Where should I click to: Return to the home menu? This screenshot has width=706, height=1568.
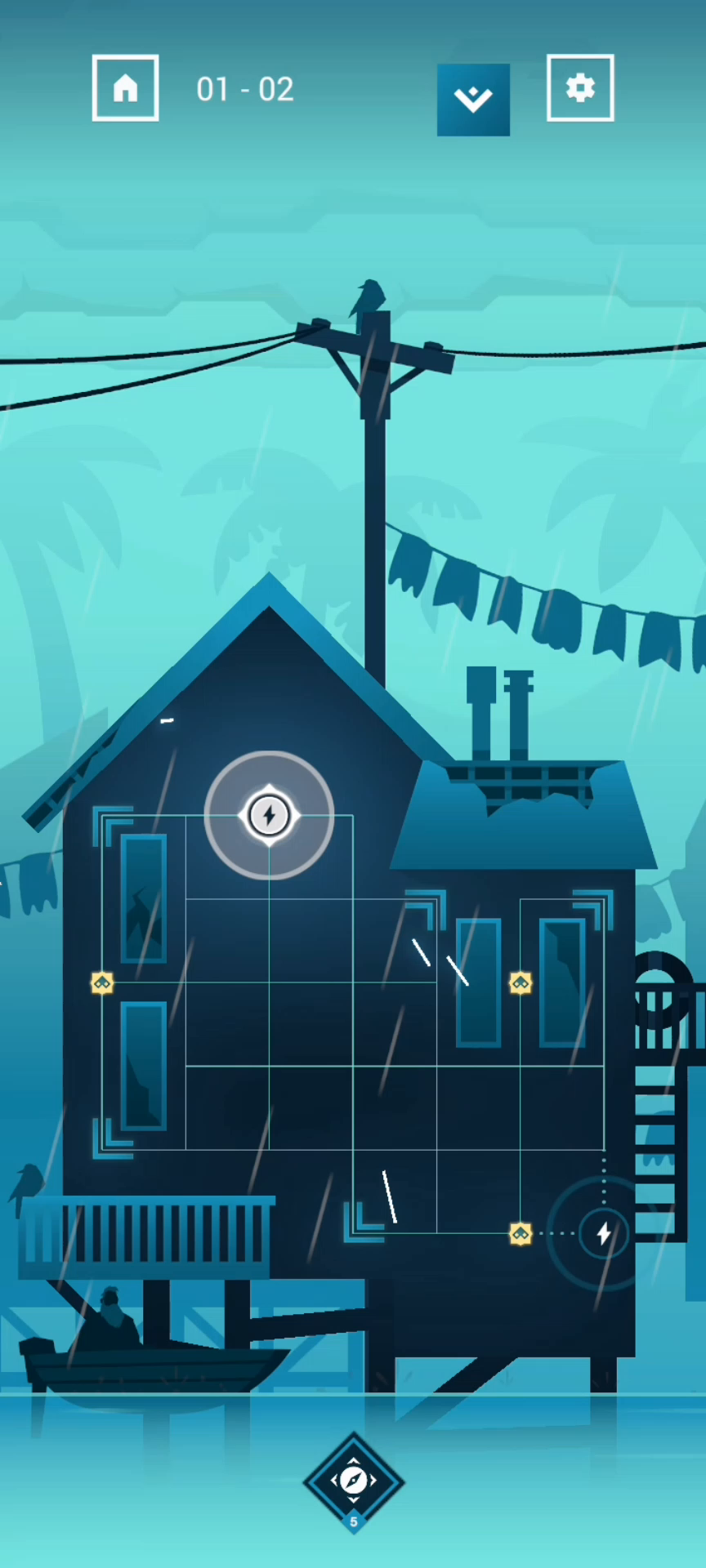click(125, 88)
